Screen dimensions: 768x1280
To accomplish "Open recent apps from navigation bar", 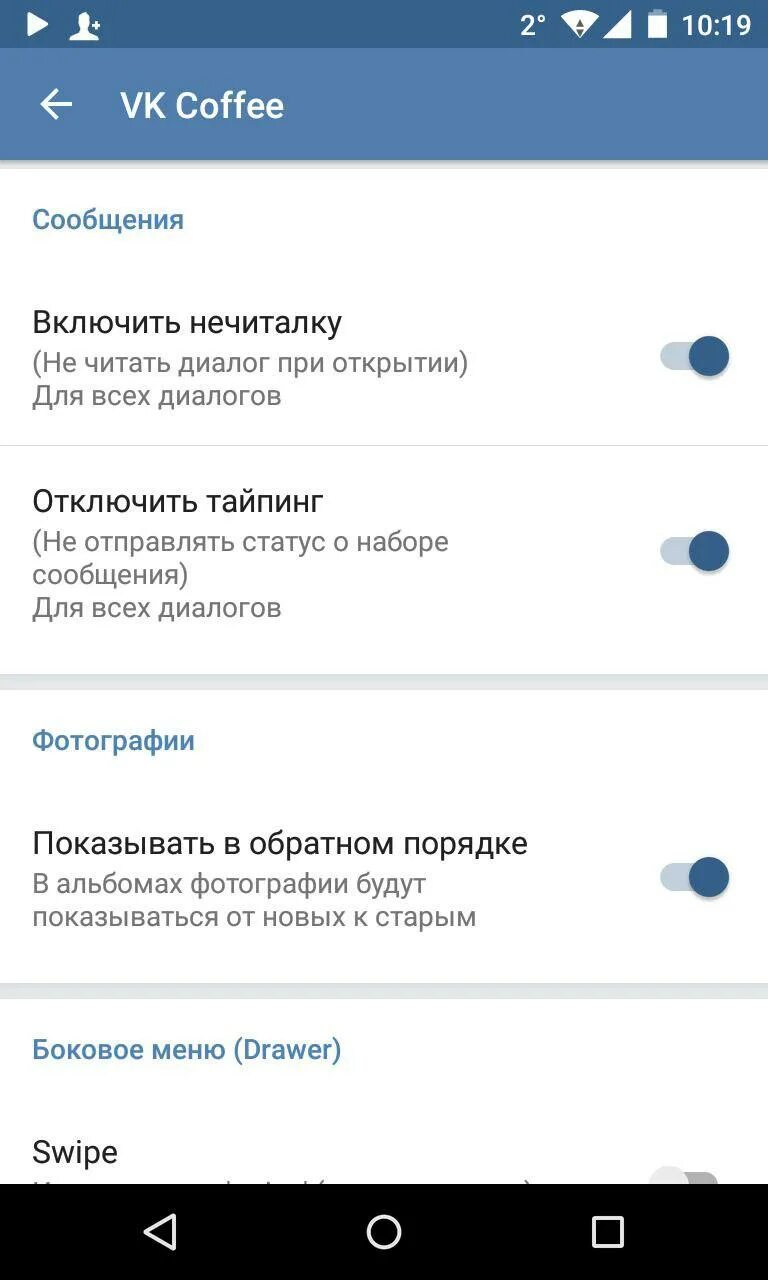I will pyautogui.click(x=607, y=1232).
